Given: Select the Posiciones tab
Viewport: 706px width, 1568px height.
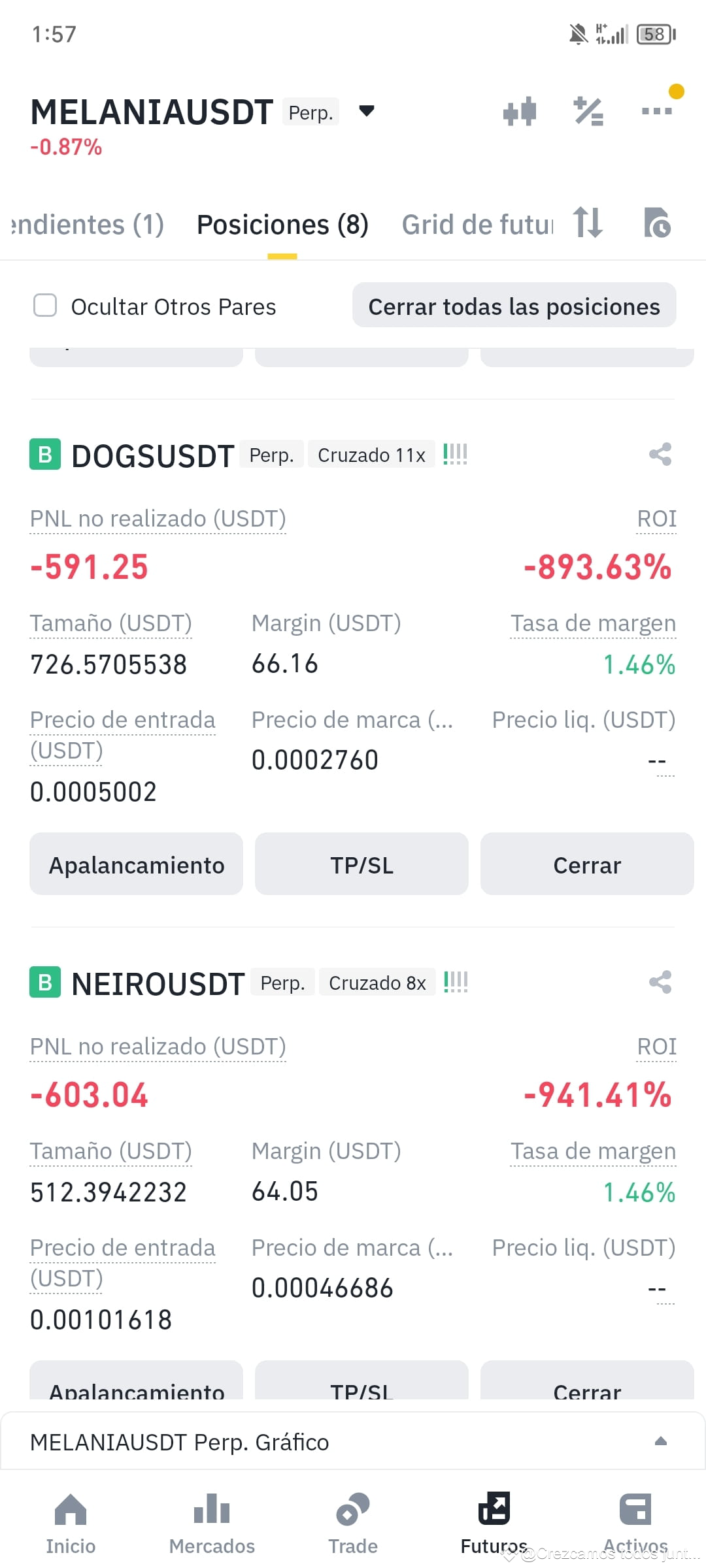Looking at the screenshot, I should coord(282,223).
